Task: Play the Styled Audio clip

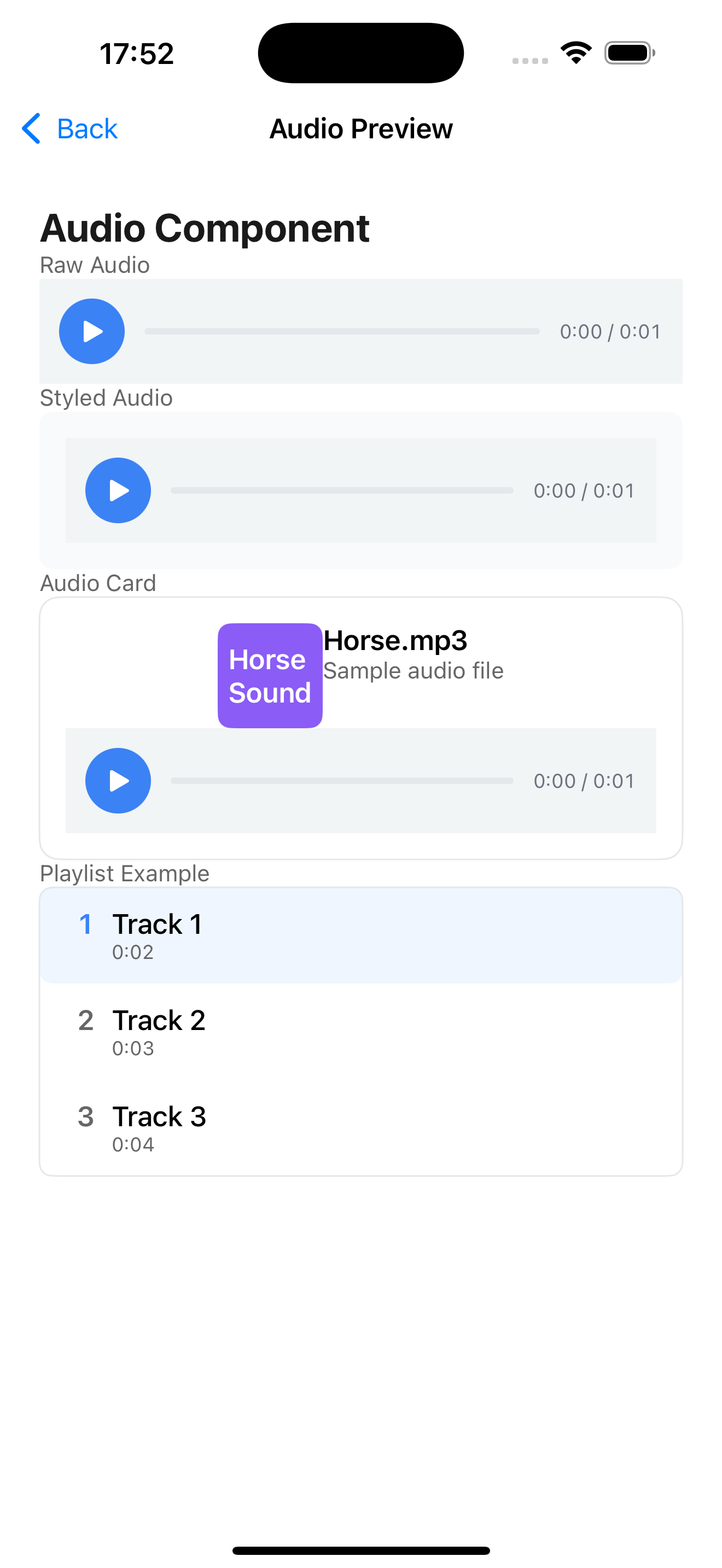Action: pos(118,490)
